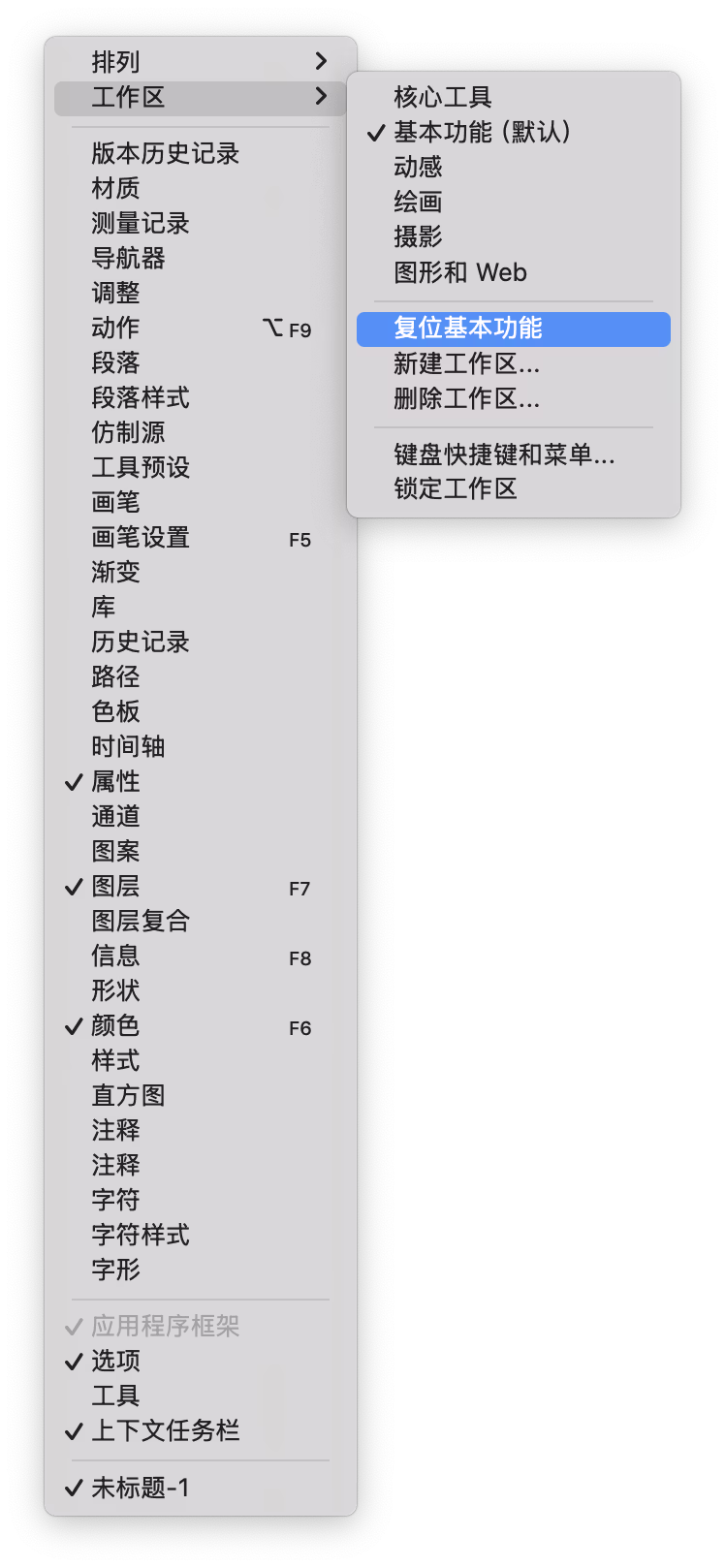Viewport: 725px width, 1568px height.
Task: Open the 版本历史记录 panel
Action: click(165, 153)
